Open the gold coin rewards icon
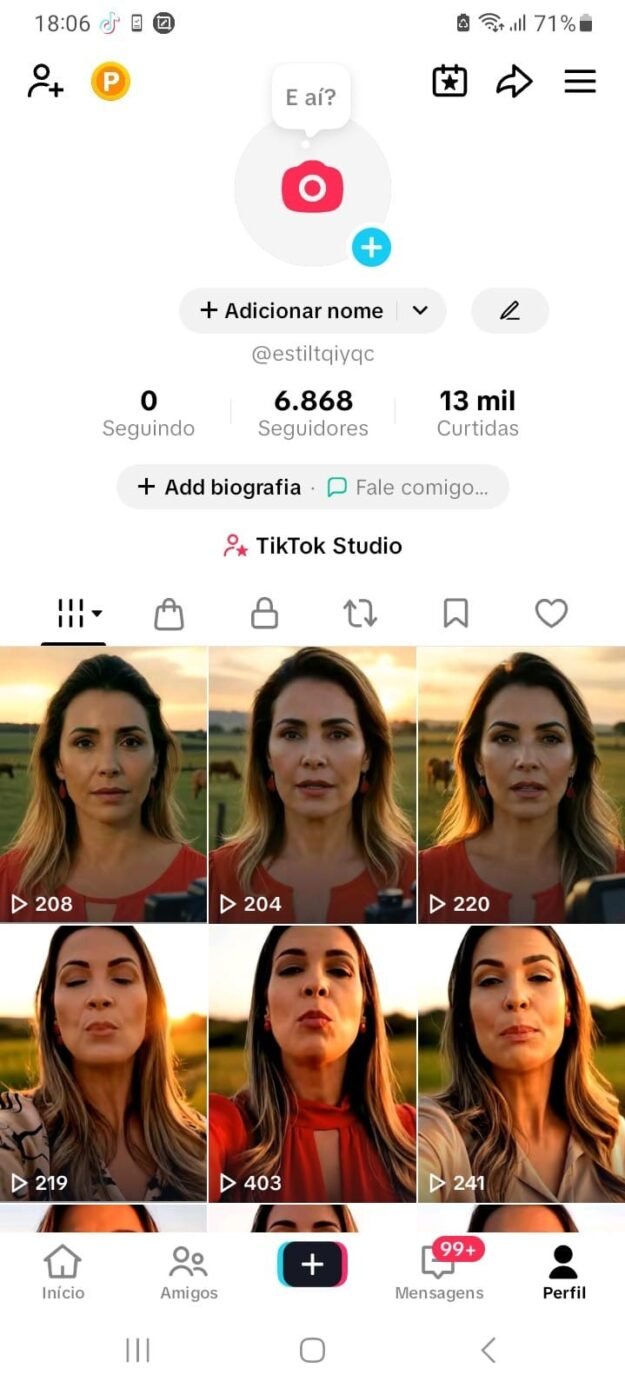Image resolution: width=625 pixels, height=1388 pixels. pyautogui.click(x=110, y=81)
